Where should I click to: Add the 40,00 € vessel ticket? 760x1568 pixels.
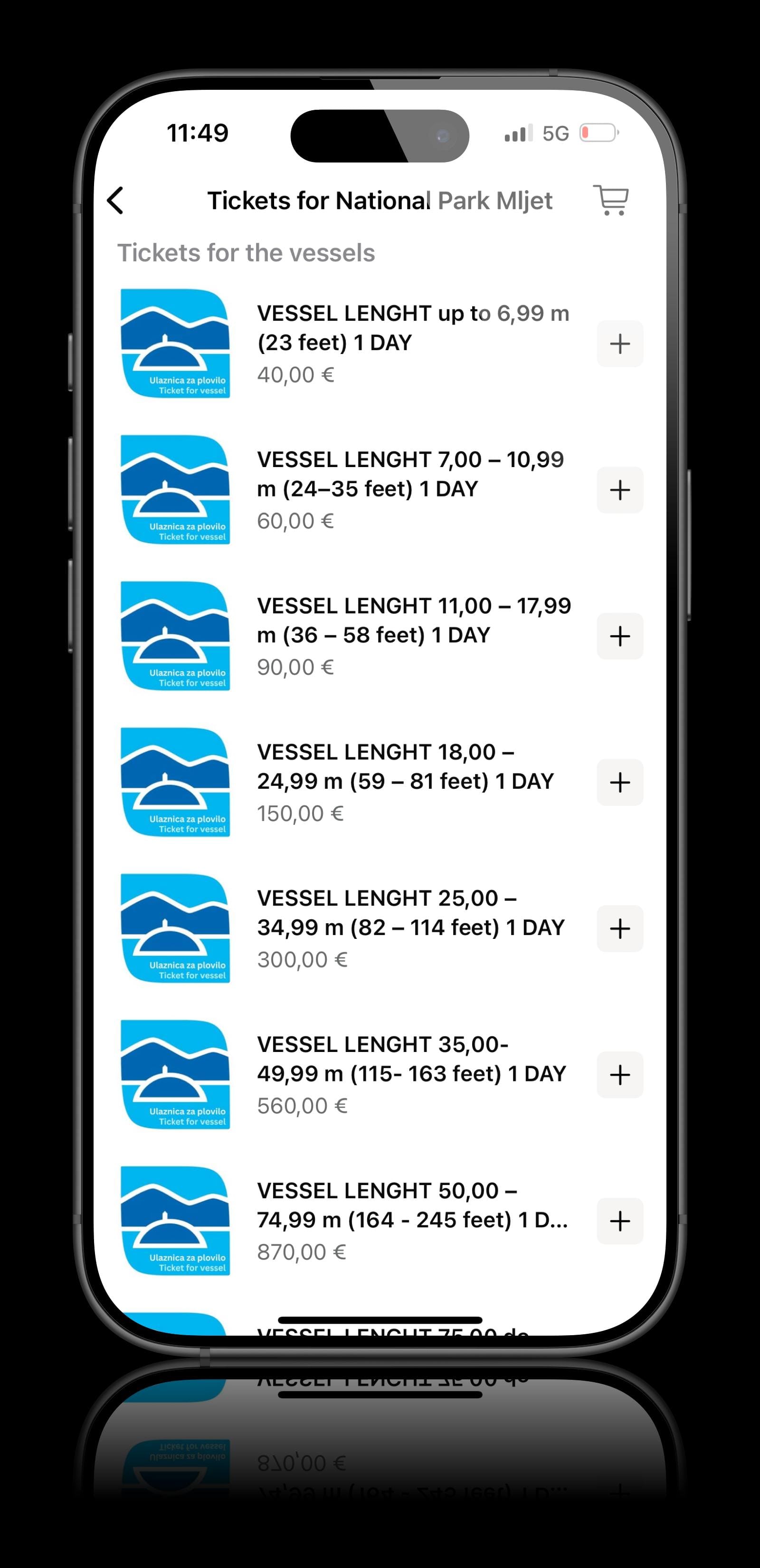619,344
